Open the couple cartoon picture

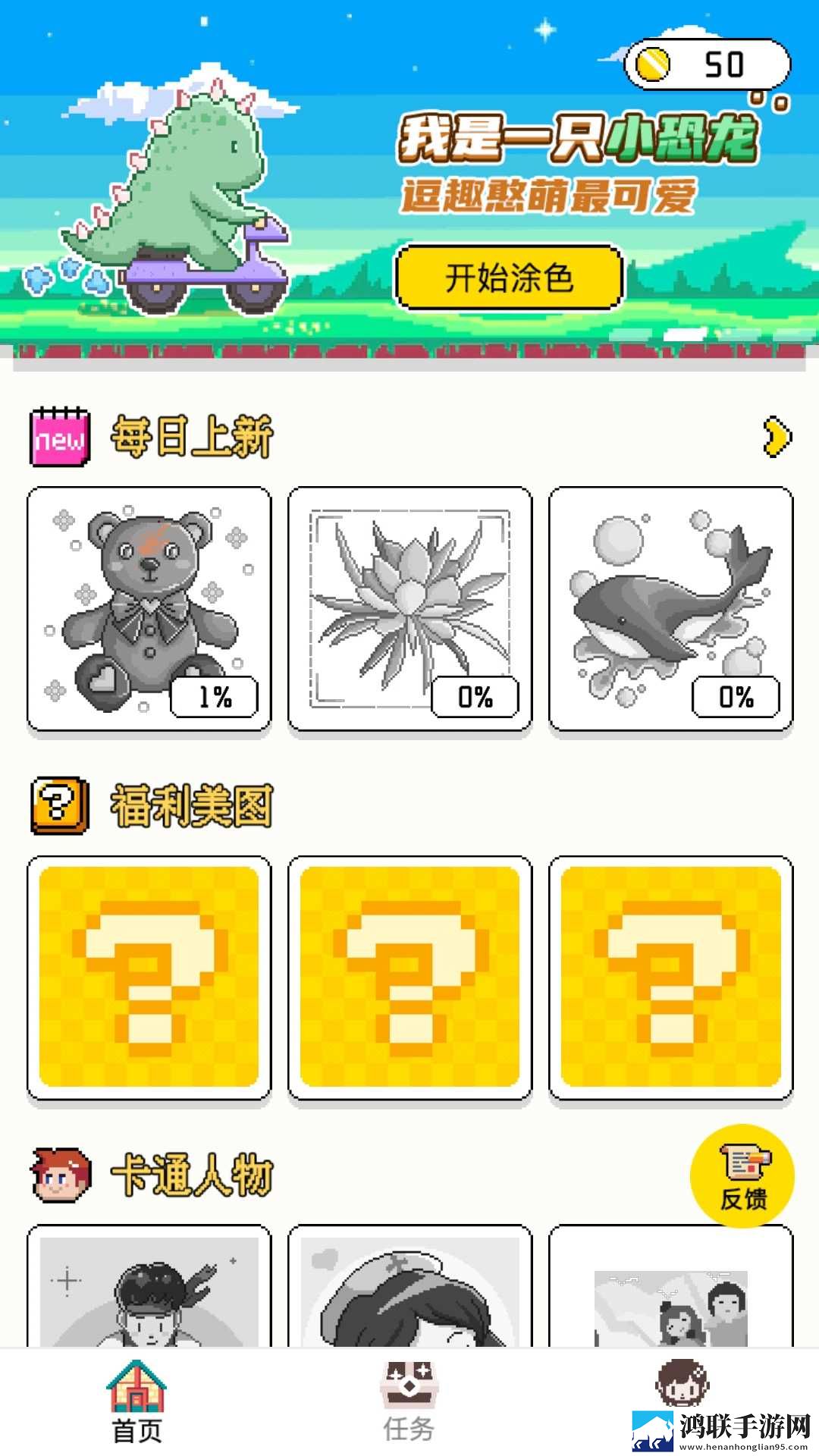(x=670, y=1286)
